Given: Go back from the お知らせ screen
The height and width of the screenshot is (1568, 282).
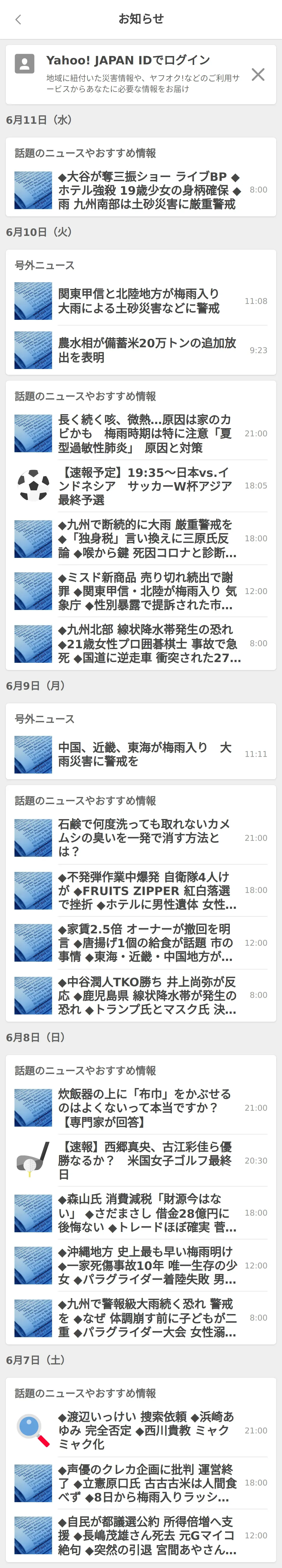Looking at the screenshot, I should coord(18,20).
